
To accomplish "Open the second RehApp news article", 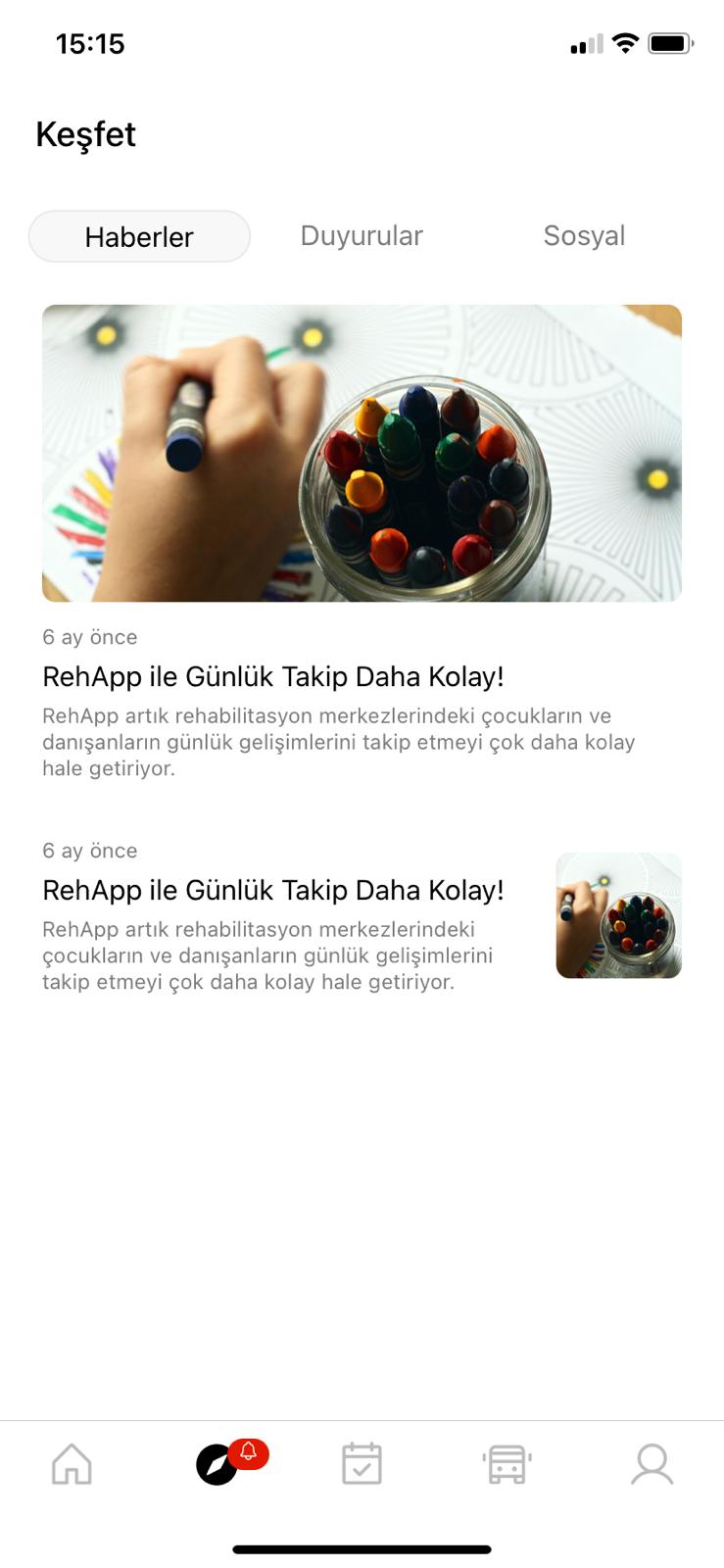I will (272, 890).
